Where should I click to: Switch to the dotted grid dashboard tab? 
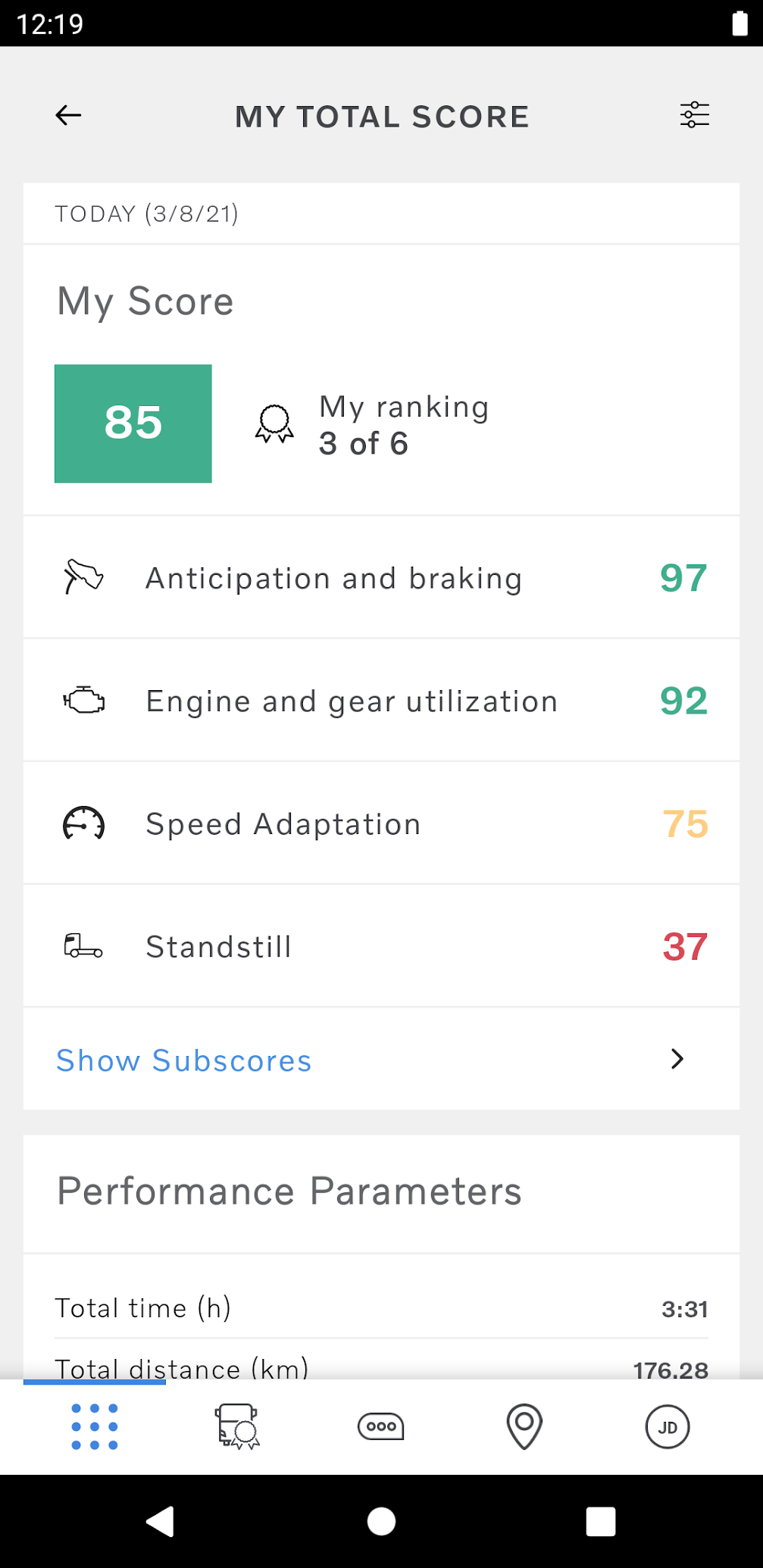(x=95, y=1427)
